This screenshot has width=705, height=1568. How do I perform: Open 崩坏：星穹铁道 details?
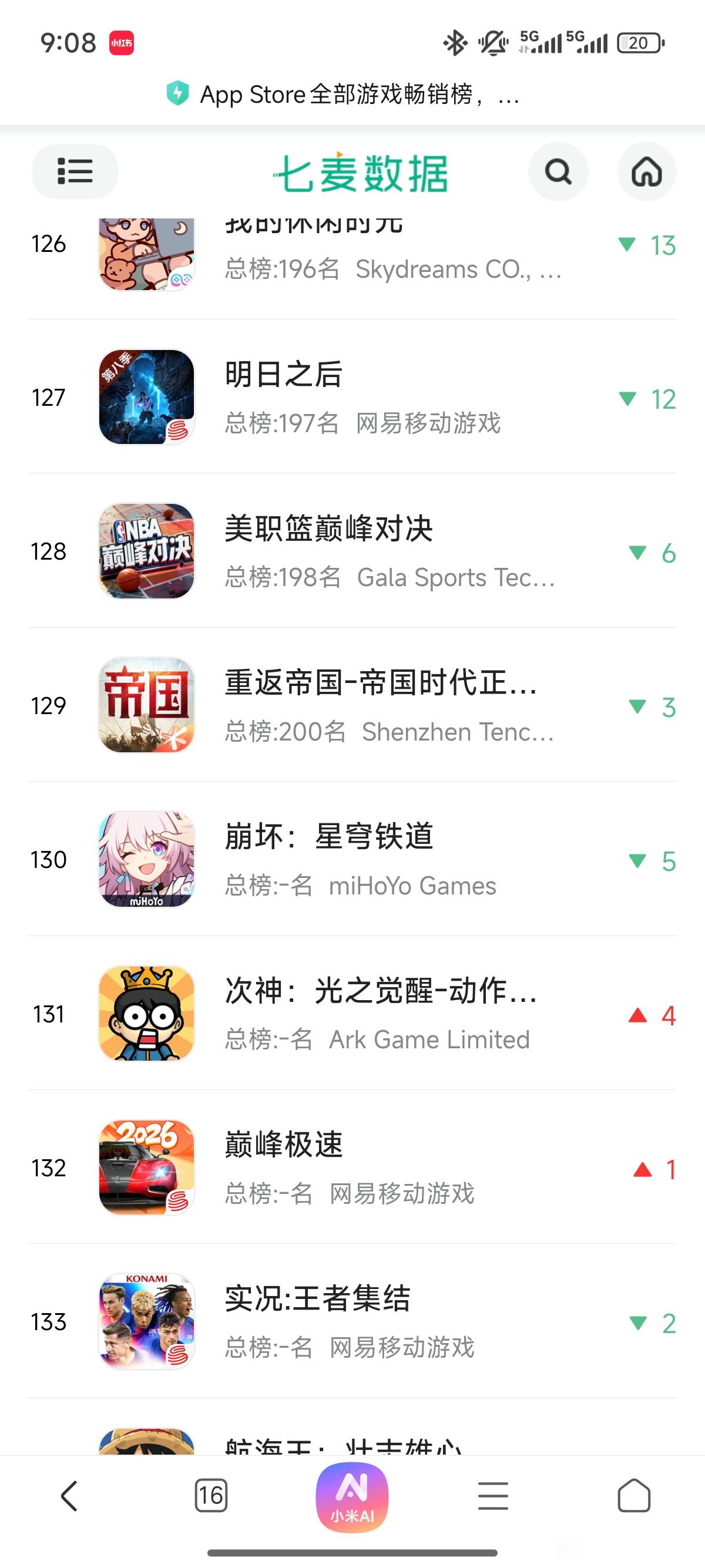[352, 860]
